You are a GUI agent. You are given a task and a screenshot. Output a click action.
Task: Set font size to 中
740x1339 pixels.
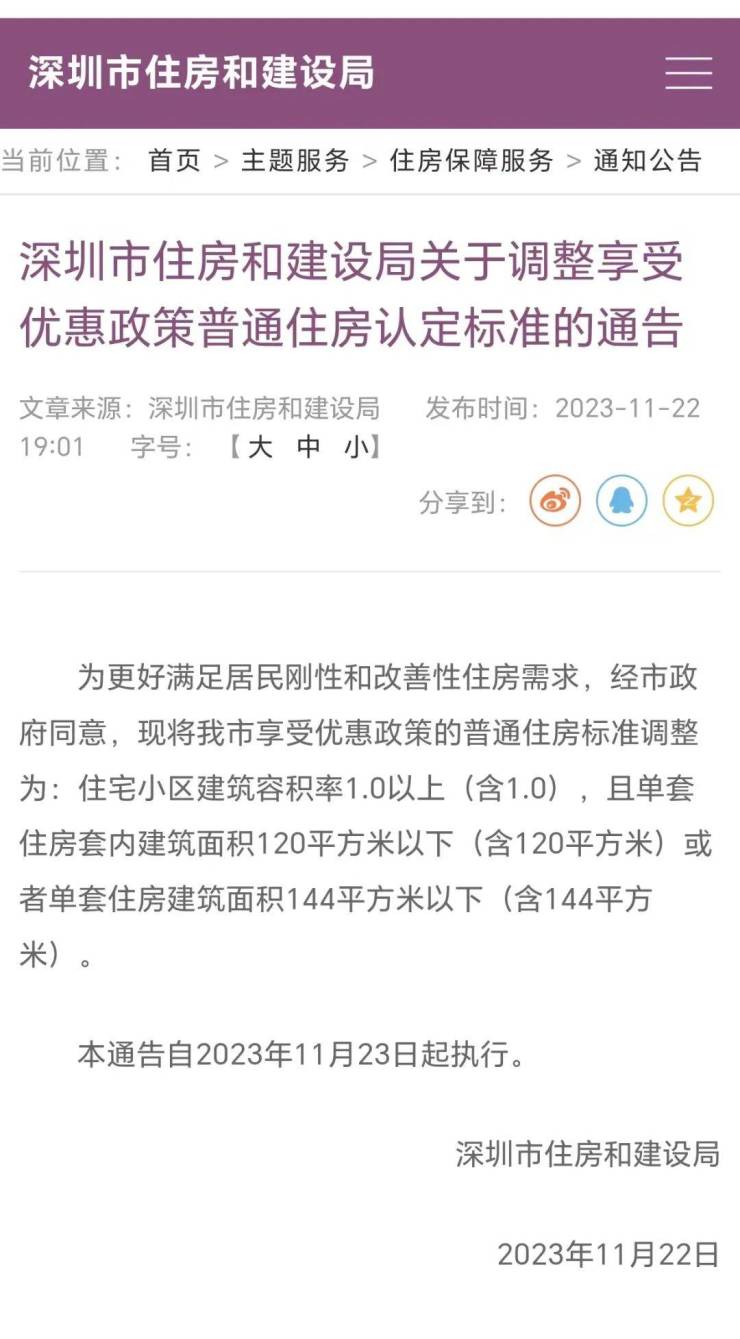tap(309, 447)
